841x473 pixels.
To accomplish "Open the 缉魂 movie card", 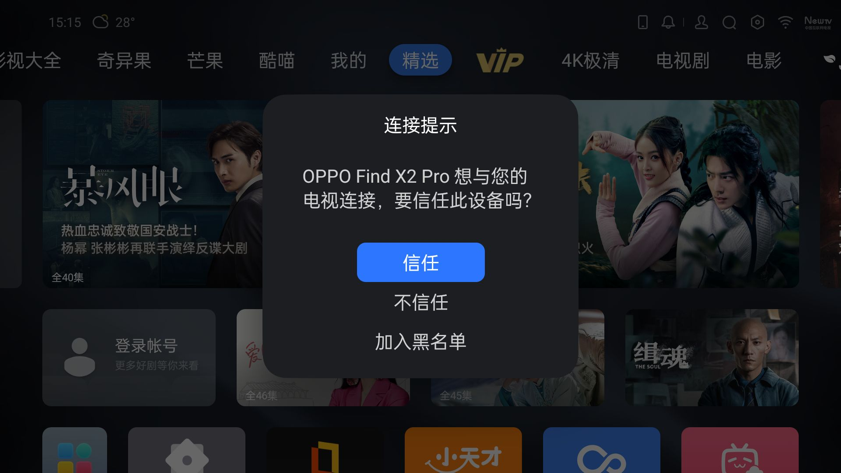I will [x=711, y=357].
